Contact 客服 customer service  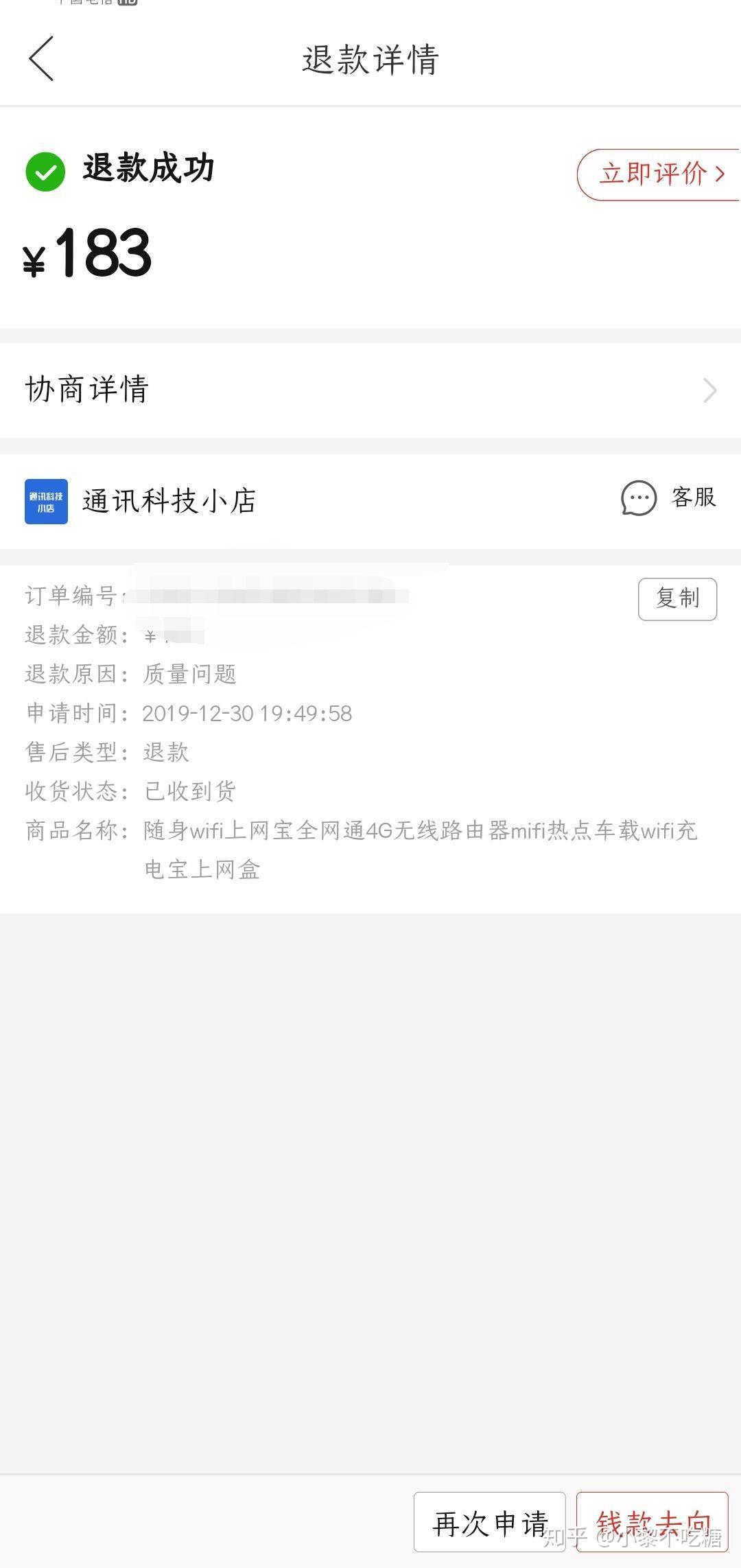click(x=669, y=498)
